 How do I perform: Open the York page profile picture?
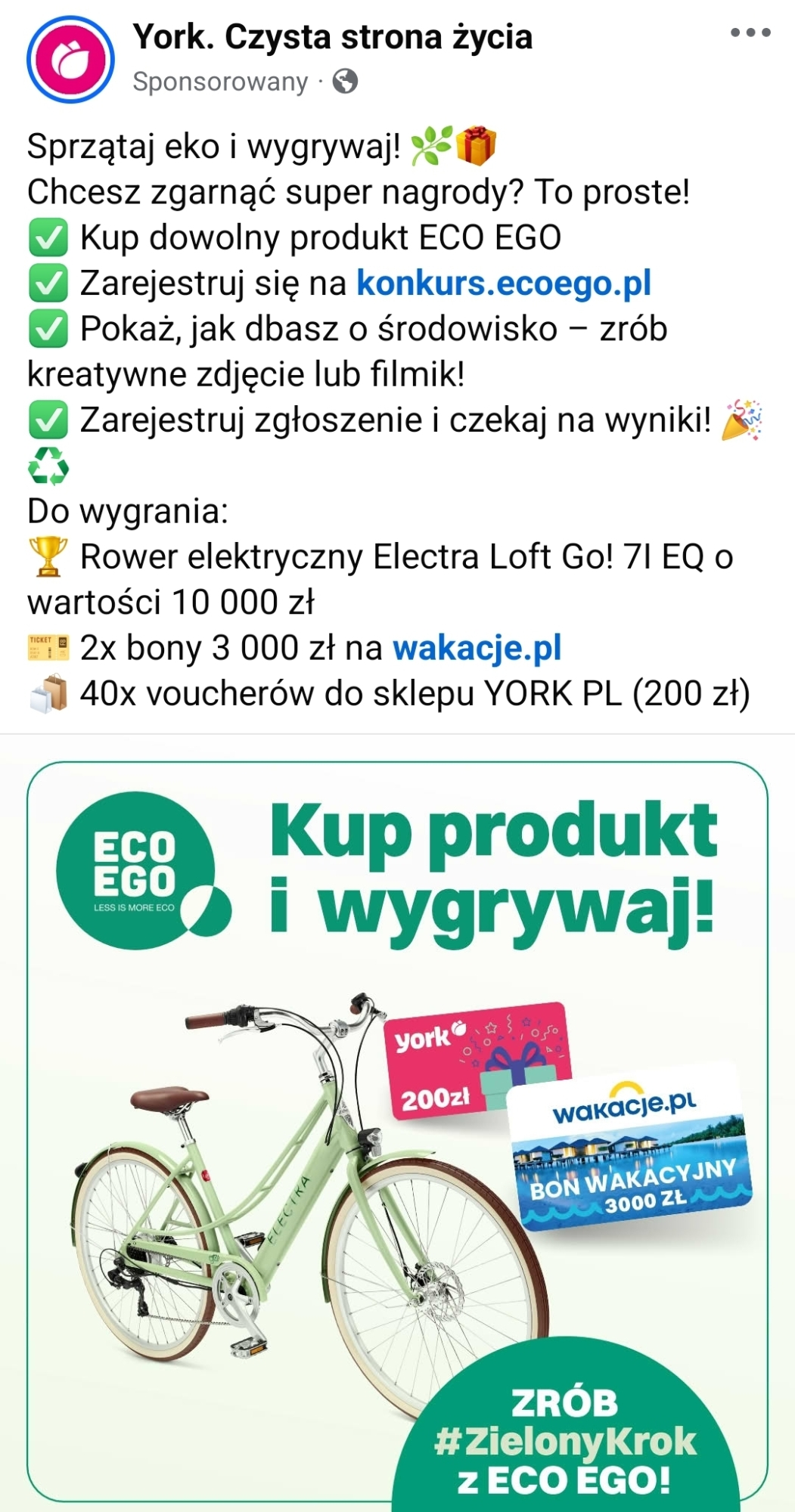click(70, 59)
